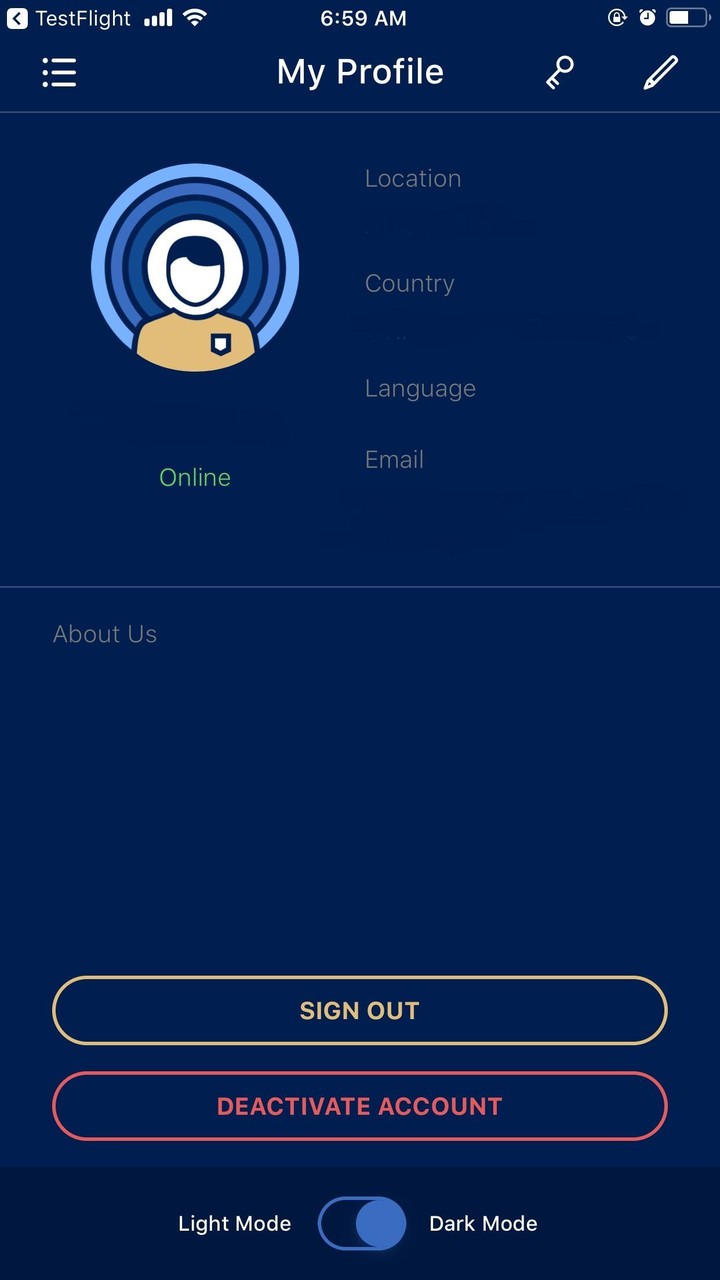Screen dimensions: 720x1280
Task: Tap the battery indicator in status bar
Action: (686, 16)
